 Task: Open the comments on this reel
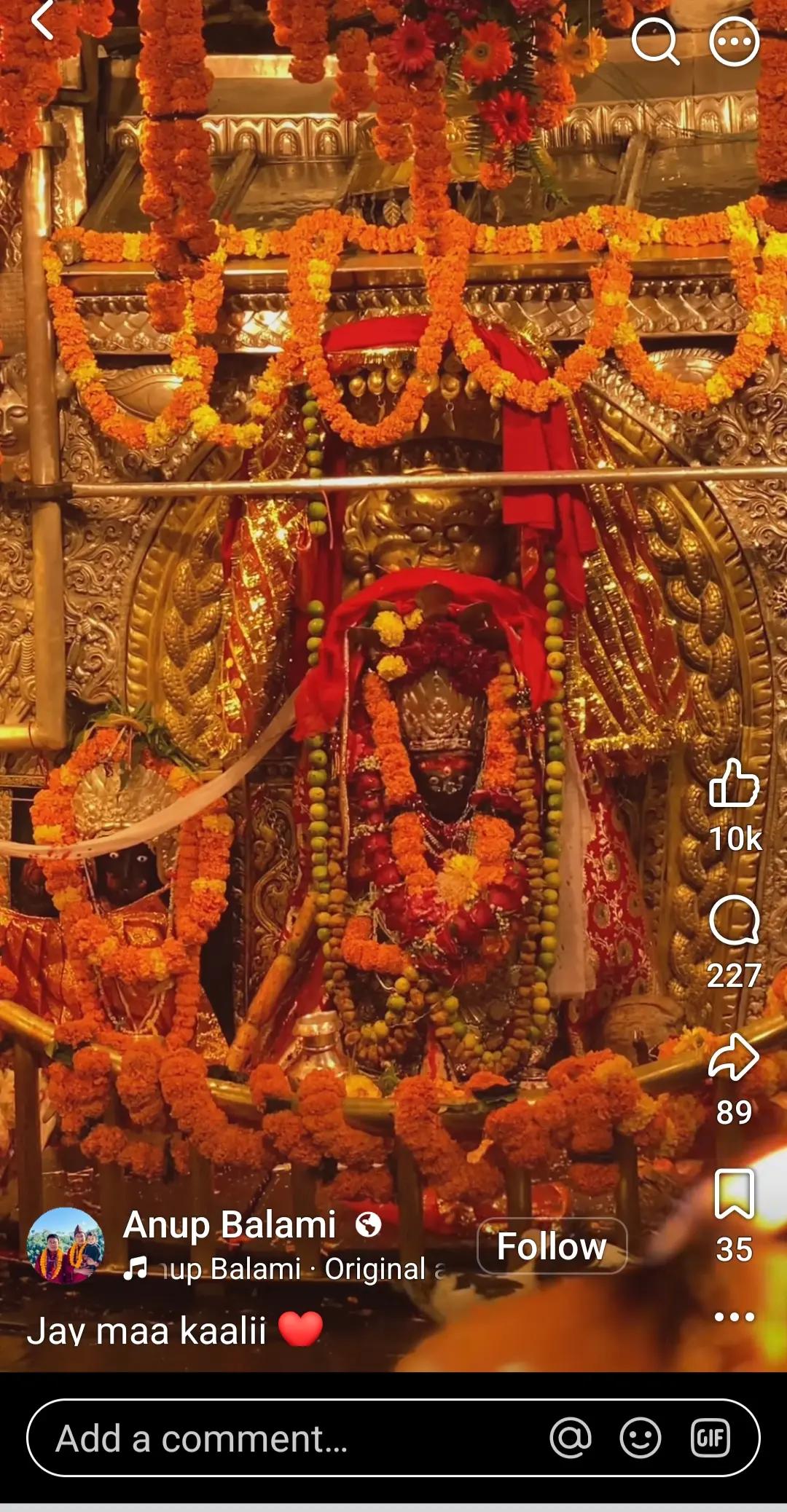click(735, 921)
